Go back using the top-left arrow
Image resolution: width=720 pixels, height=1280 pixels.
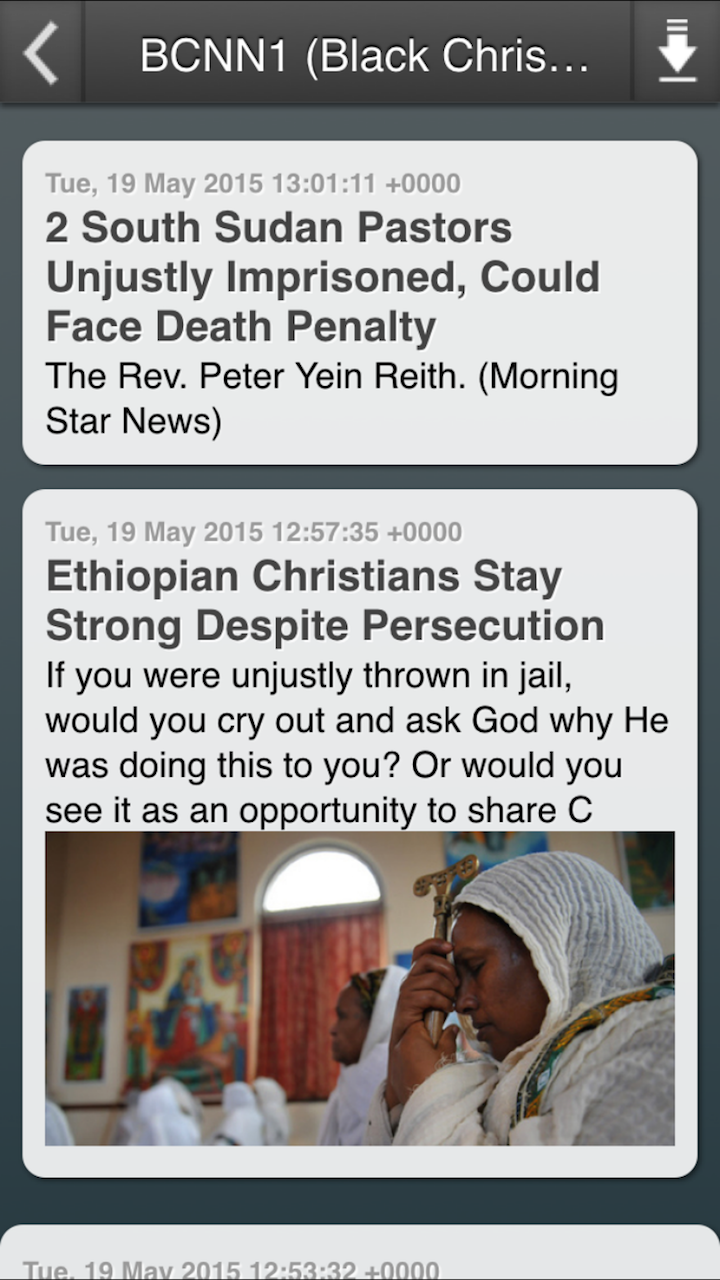point(41,52)
